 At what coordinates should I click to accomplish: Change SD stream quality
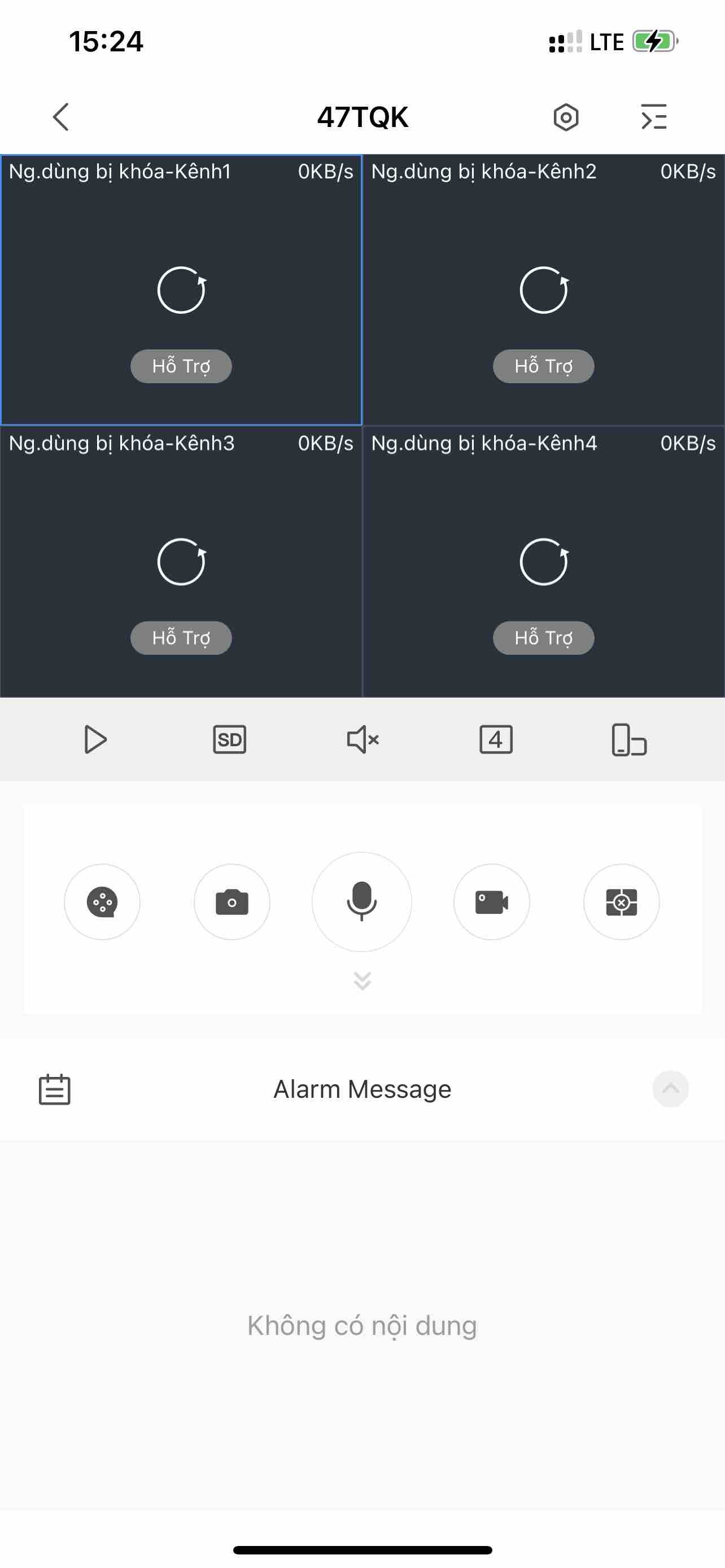(x=229, y=739)
